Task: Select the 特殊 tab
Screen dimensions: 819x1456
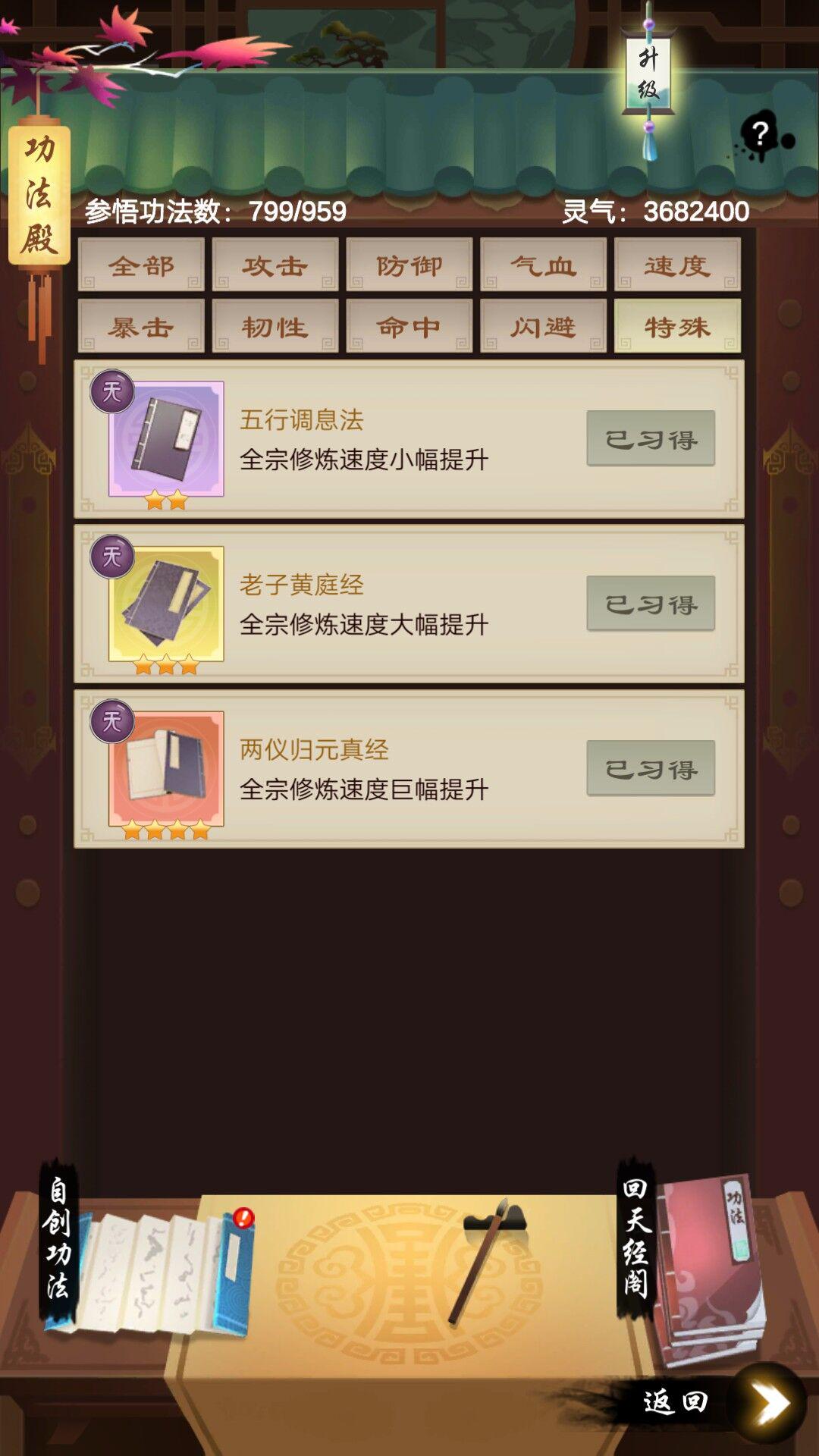Action: [677, 327]
